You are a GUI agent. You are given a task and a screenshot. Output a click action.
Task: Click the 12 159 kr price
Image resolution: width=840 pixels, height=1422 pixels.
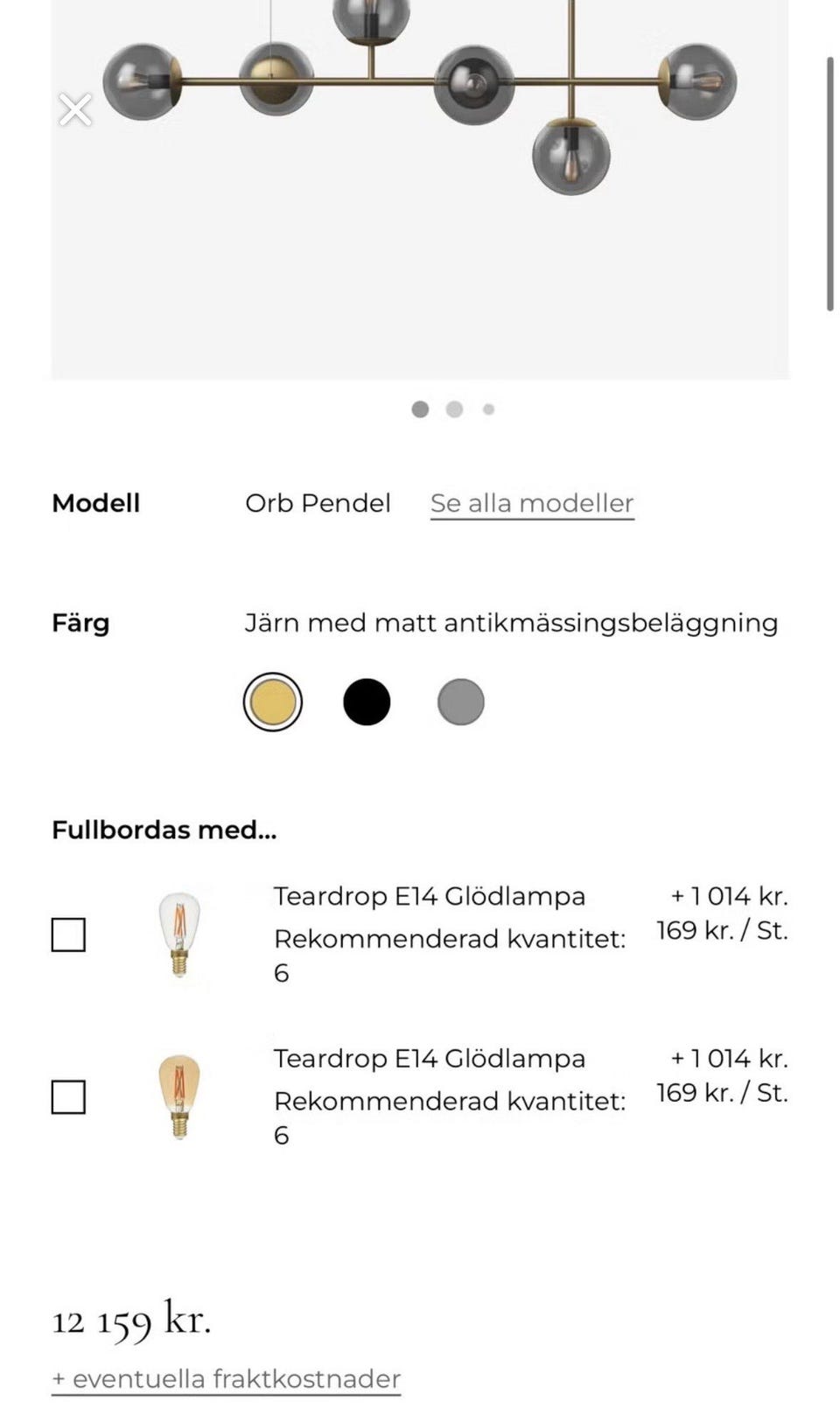[x=131, y=1324]
